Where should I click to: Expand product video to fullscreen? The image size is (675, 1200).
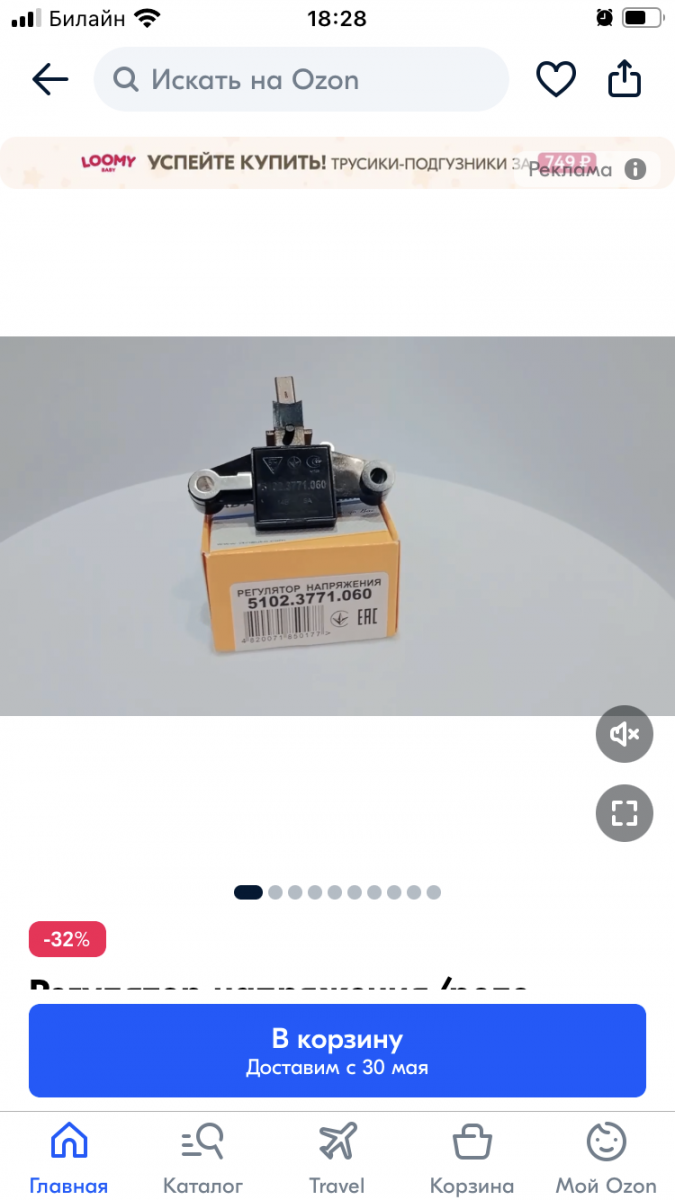point(624,813)
